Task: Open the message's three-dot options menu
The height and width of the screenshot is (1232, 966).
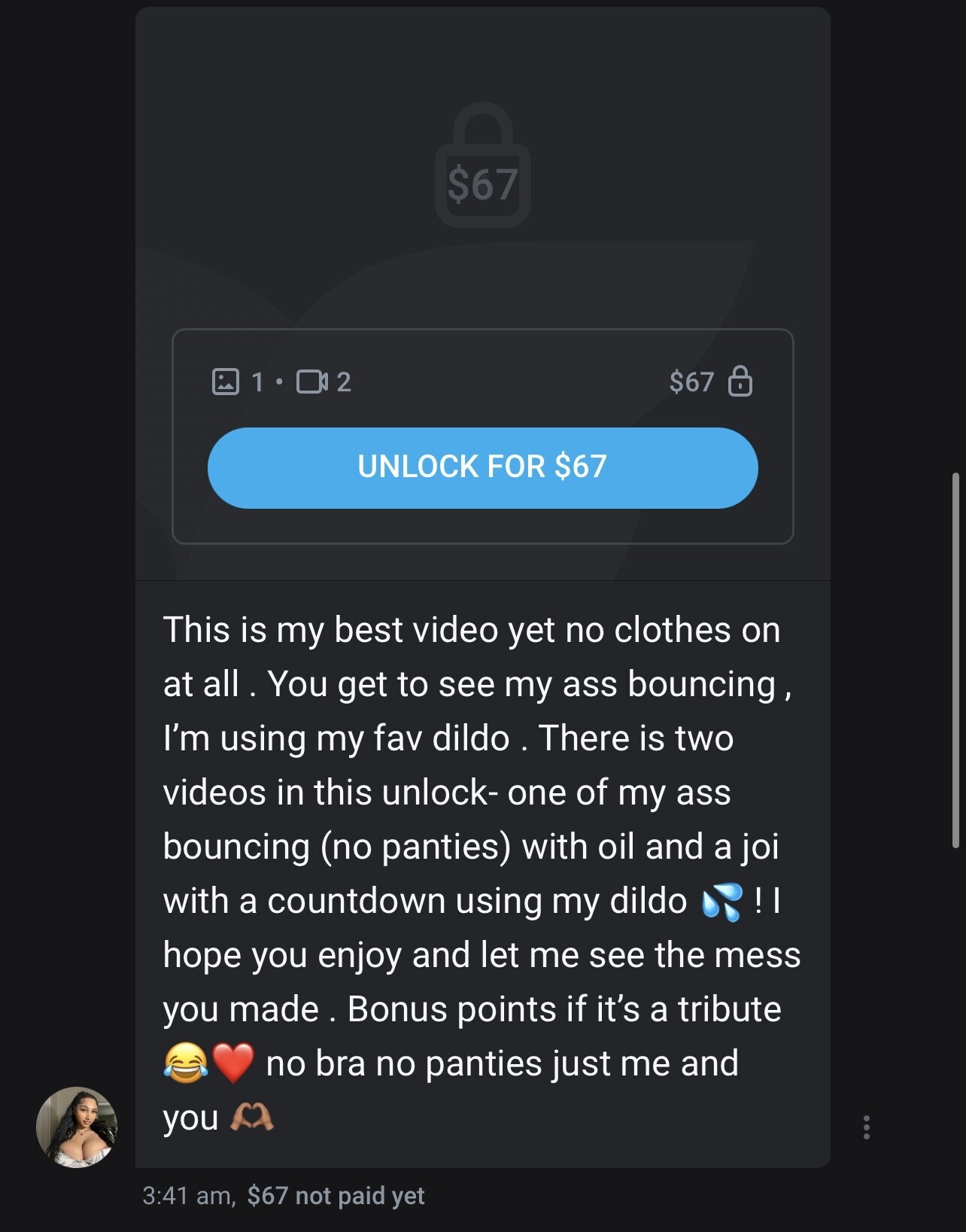Action: pyautogui.click(x=867, y=1127)
